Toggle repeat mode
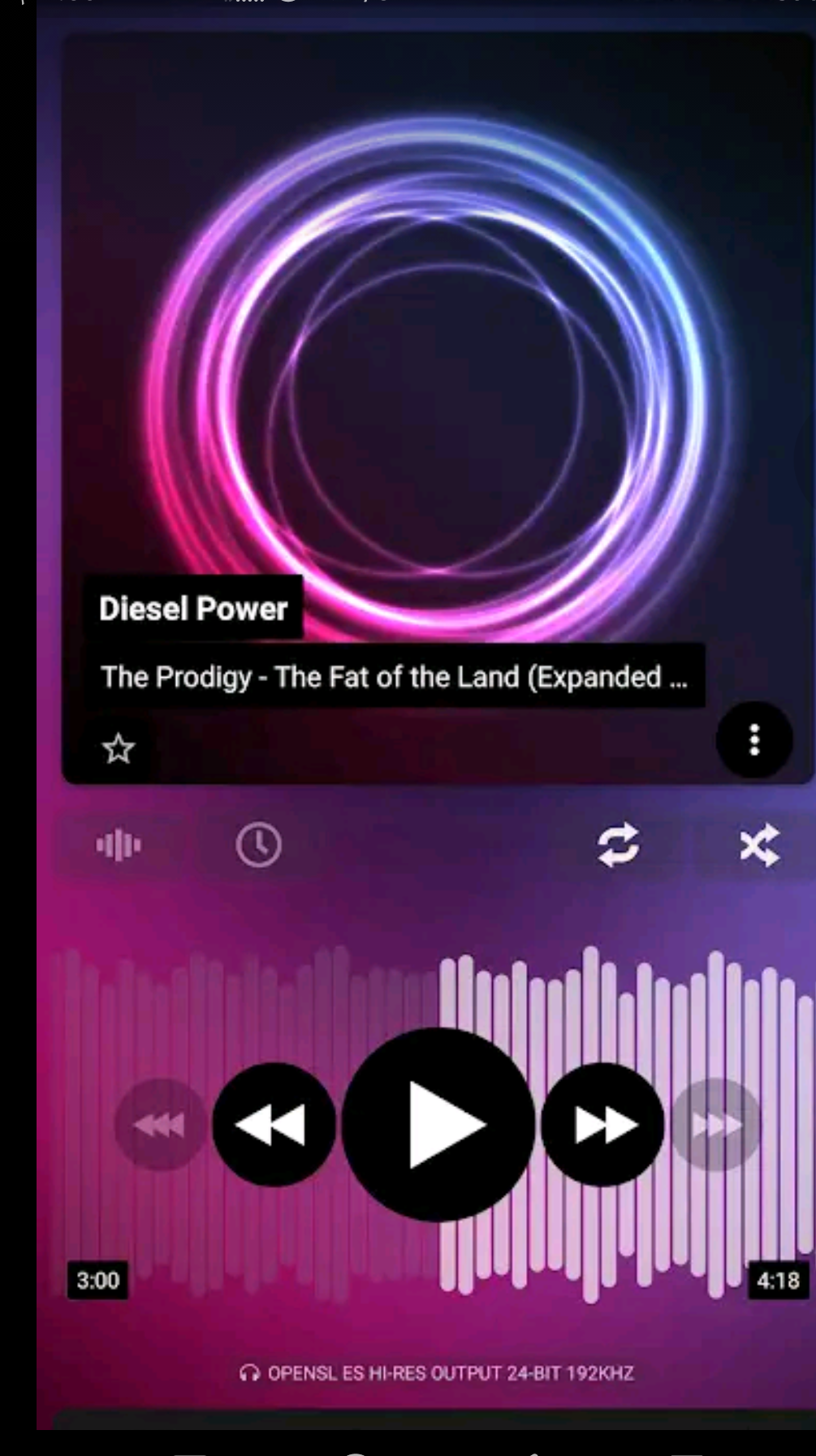 (x=619, y=846)
